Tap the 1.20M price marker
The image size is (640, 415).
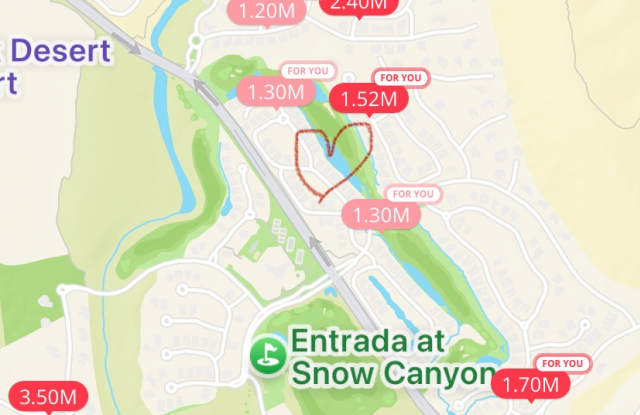coord(266,11)
